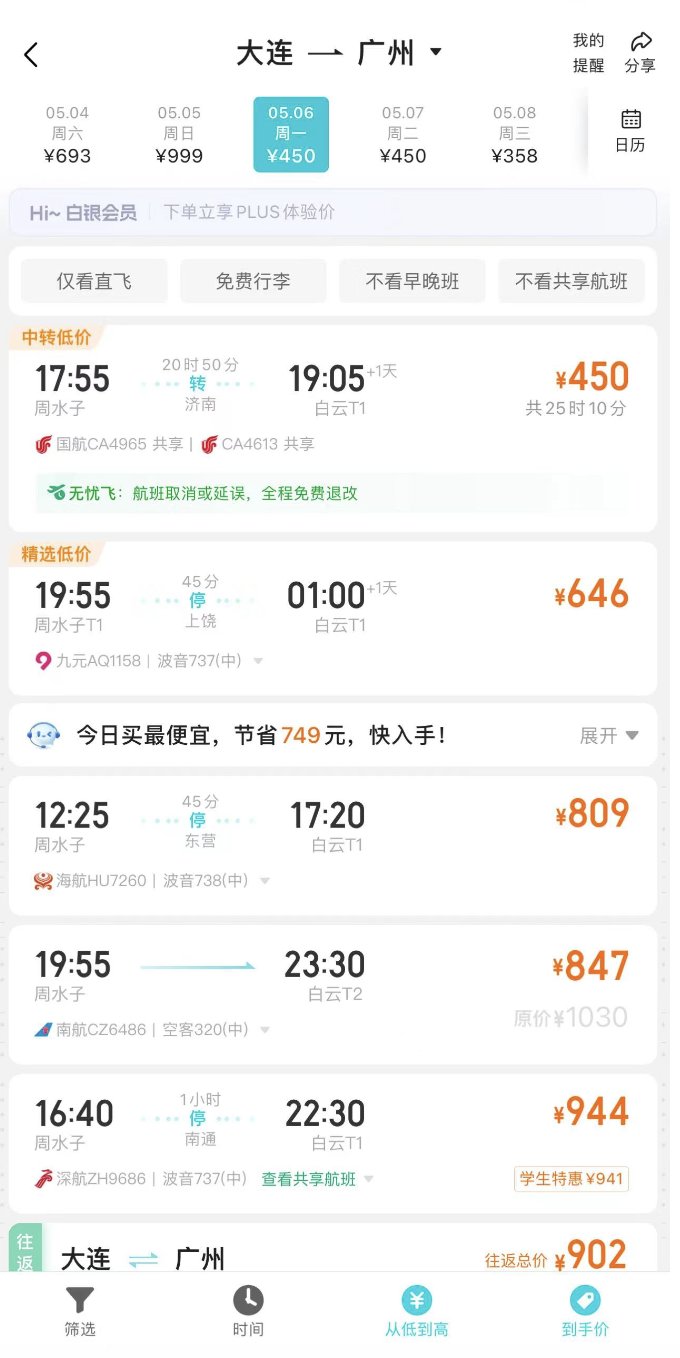Filter by 仅看直飞

pos(94,281)
